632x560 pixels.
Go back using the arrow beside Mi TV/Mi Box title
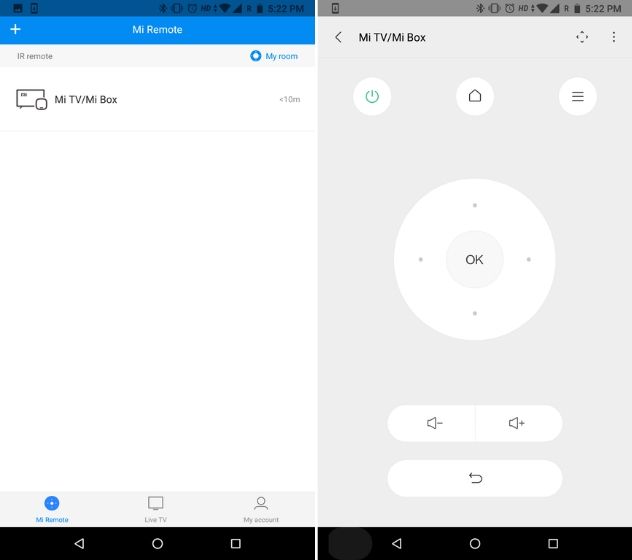338,37
